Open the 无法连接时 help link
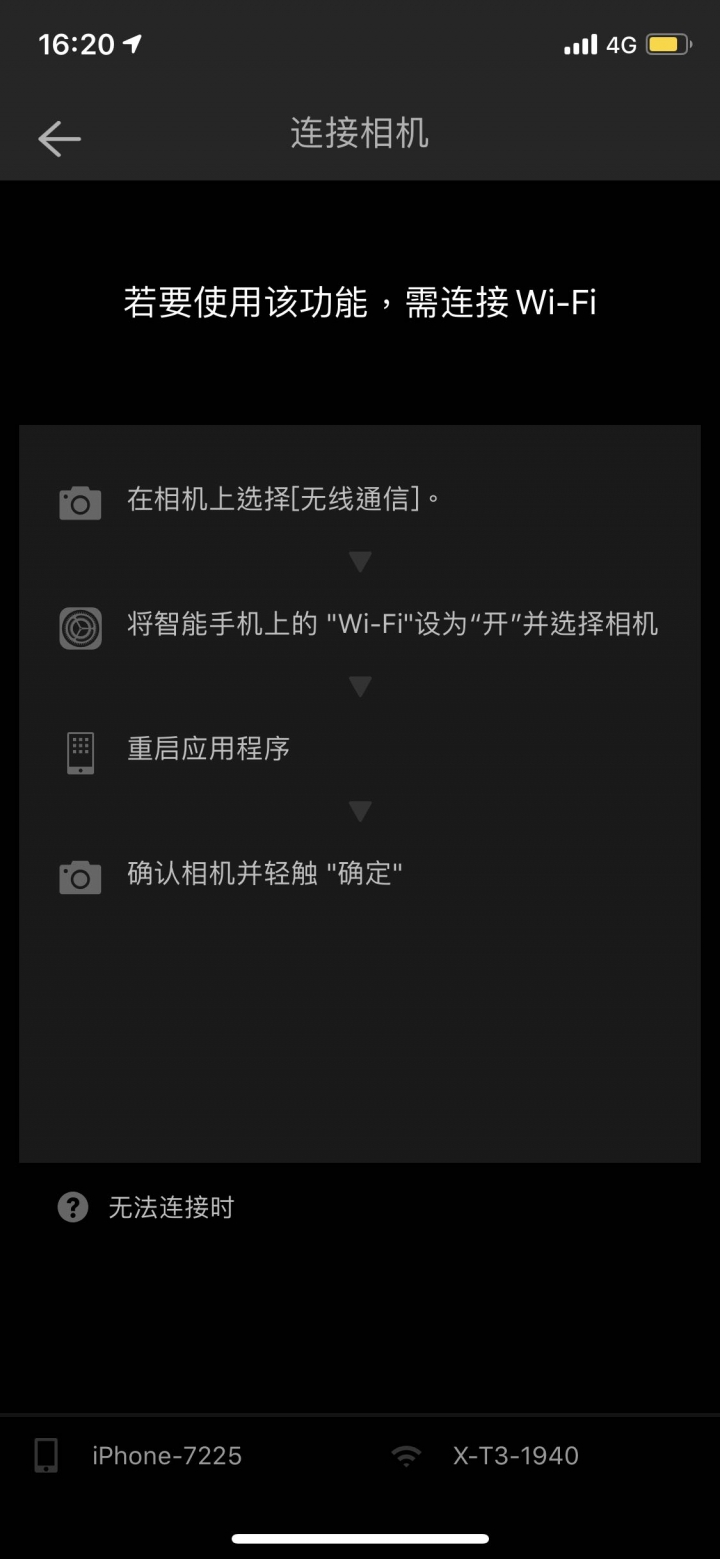Image resolution: width=720 pixels, height=1559 pixels. 170,1208
